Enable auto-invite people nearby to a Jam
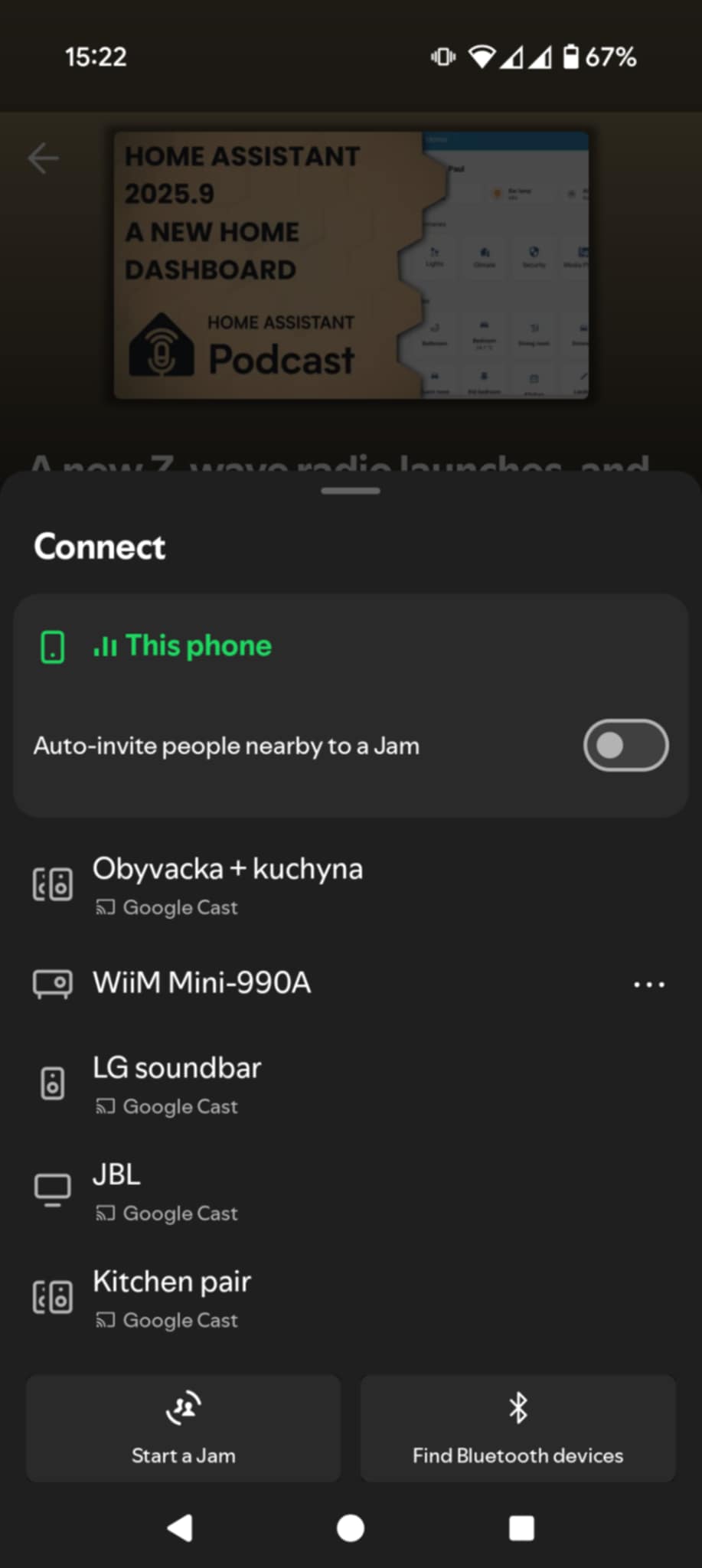This screenshot has width=702, height=1568. [625, 745]
